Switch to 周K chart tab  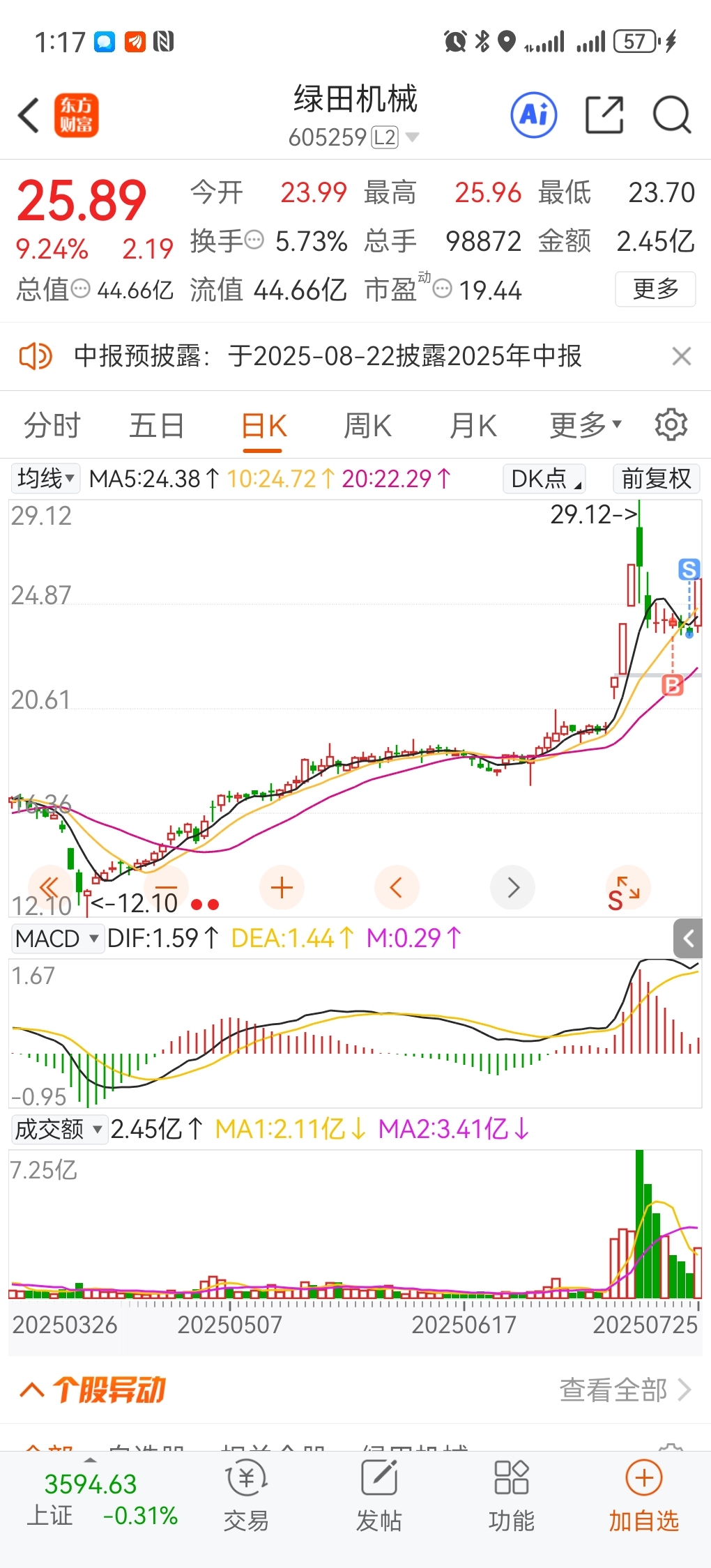coord(367,425)
